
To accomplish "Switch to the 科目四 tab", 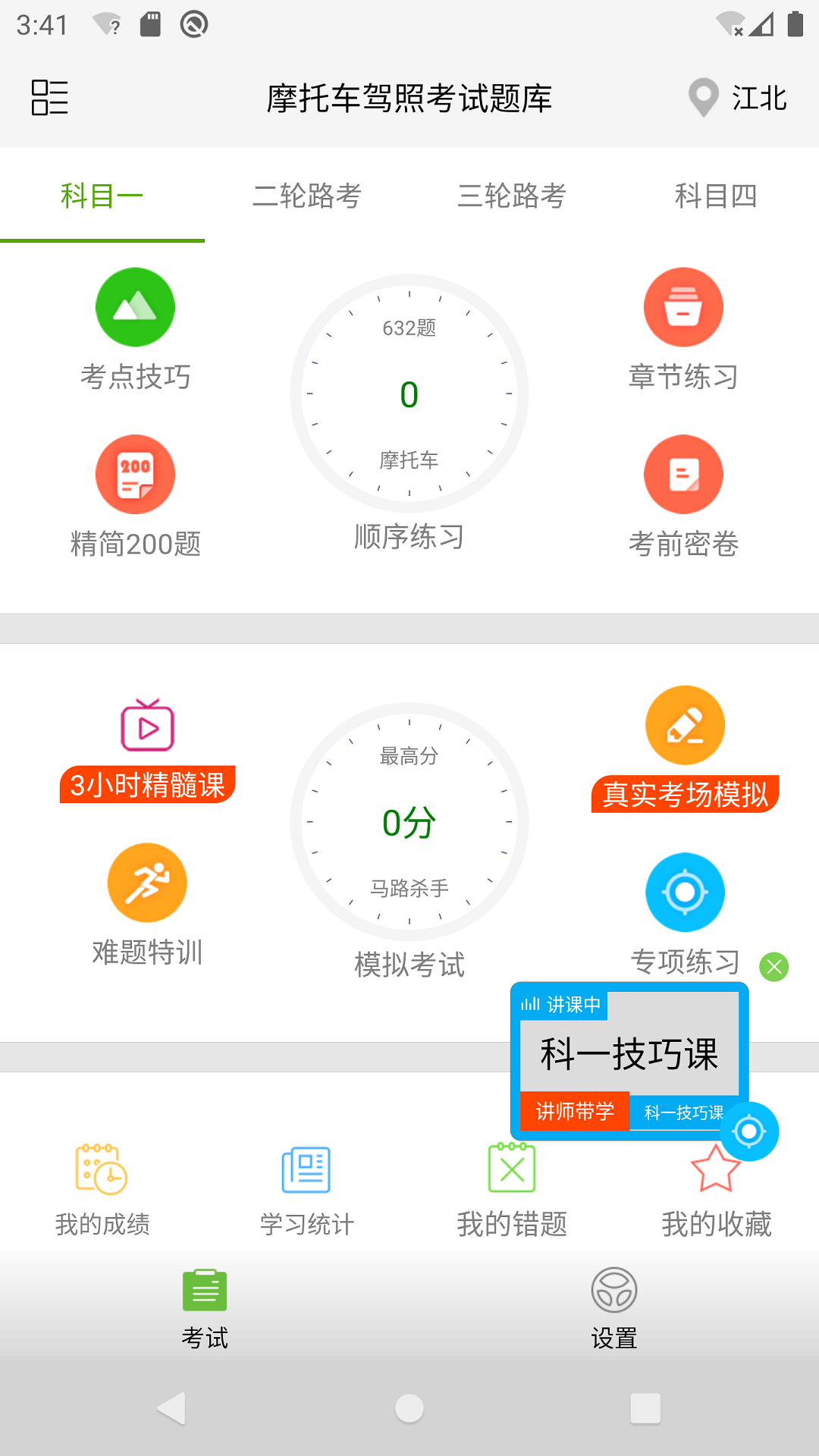I will click(716, 196).
